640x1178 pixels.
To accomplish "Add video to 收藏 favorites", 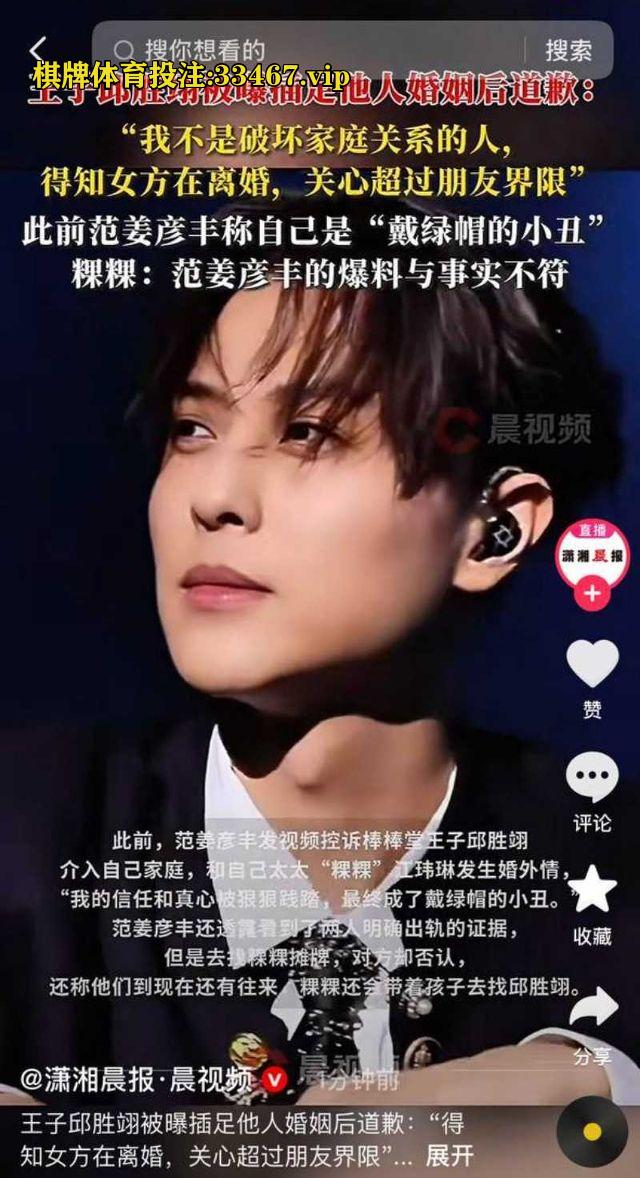I will coord(592,890).
